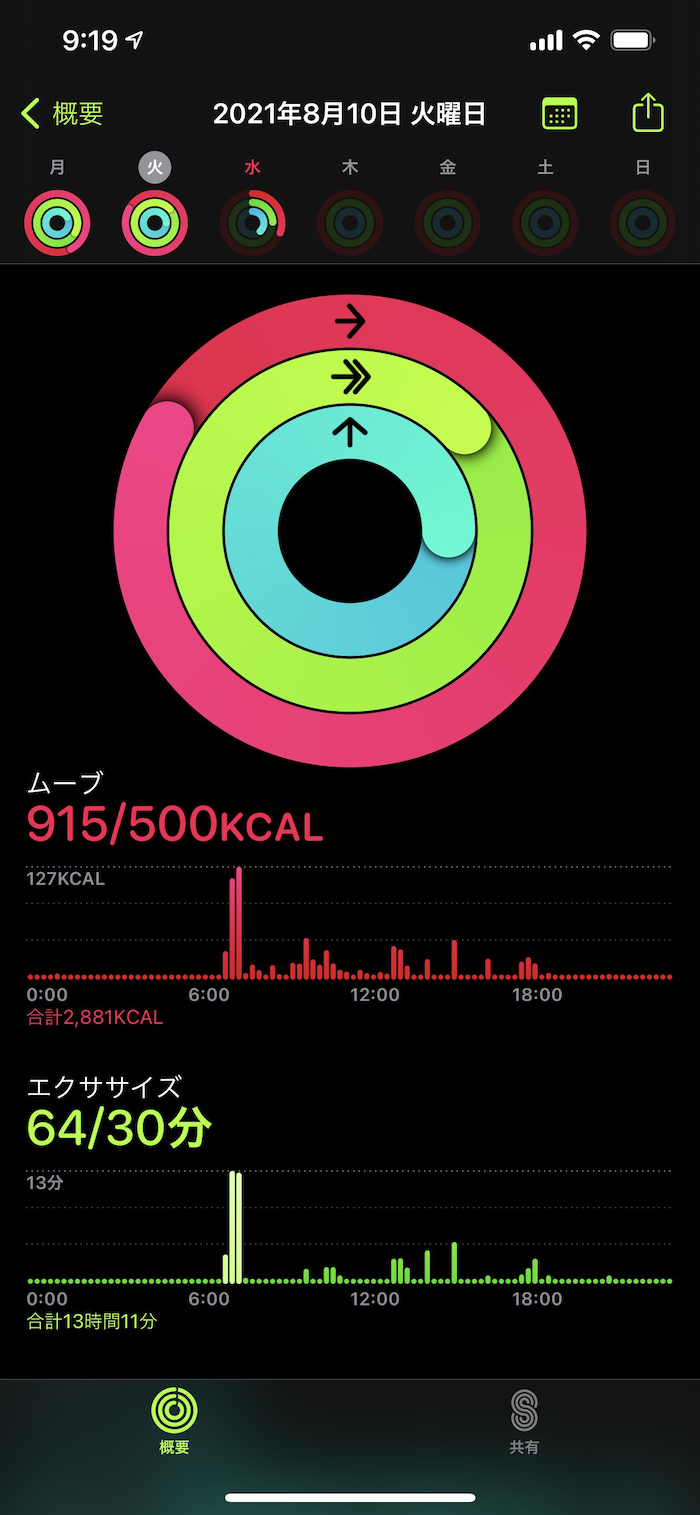700x1515 pixels.
Task: Switch to the 概要 tab
Action: [x=174, y=1420]
